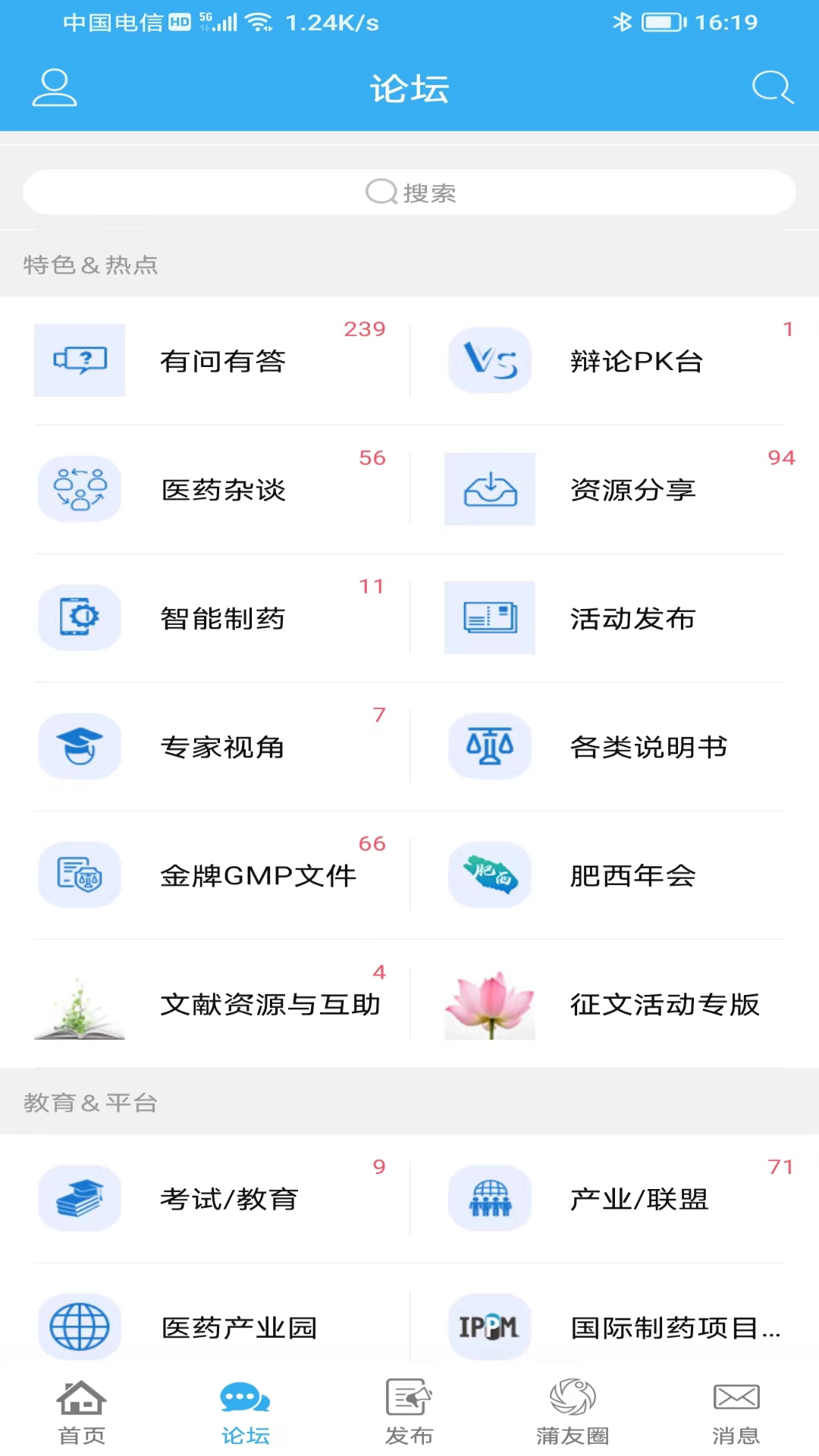Open the 有问有答 forum icon
Image resolution: width=819 pixels, height=1456 pixels.
tap(79, 360)
